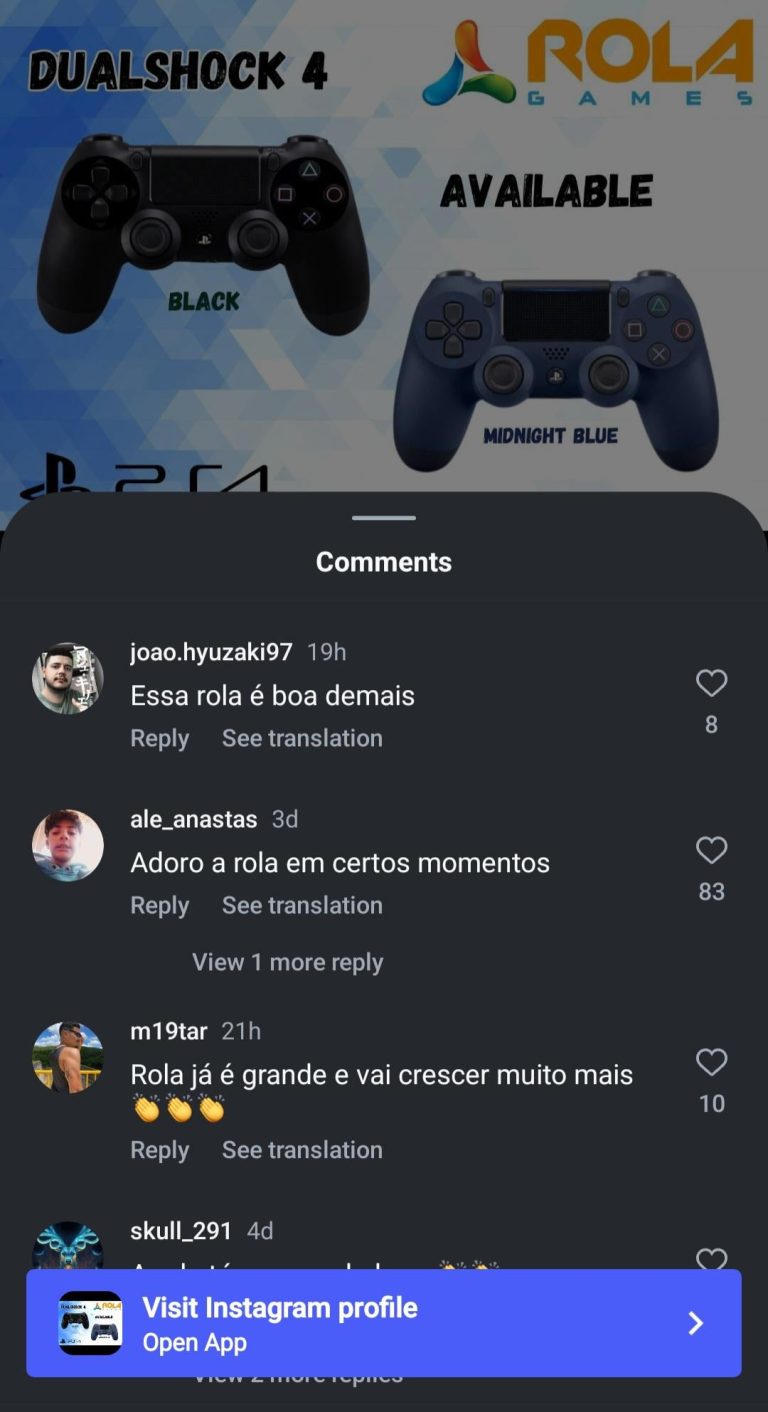Like m19tar's comment
This screenshot has width=768, height=1412.
point(711,1063)
